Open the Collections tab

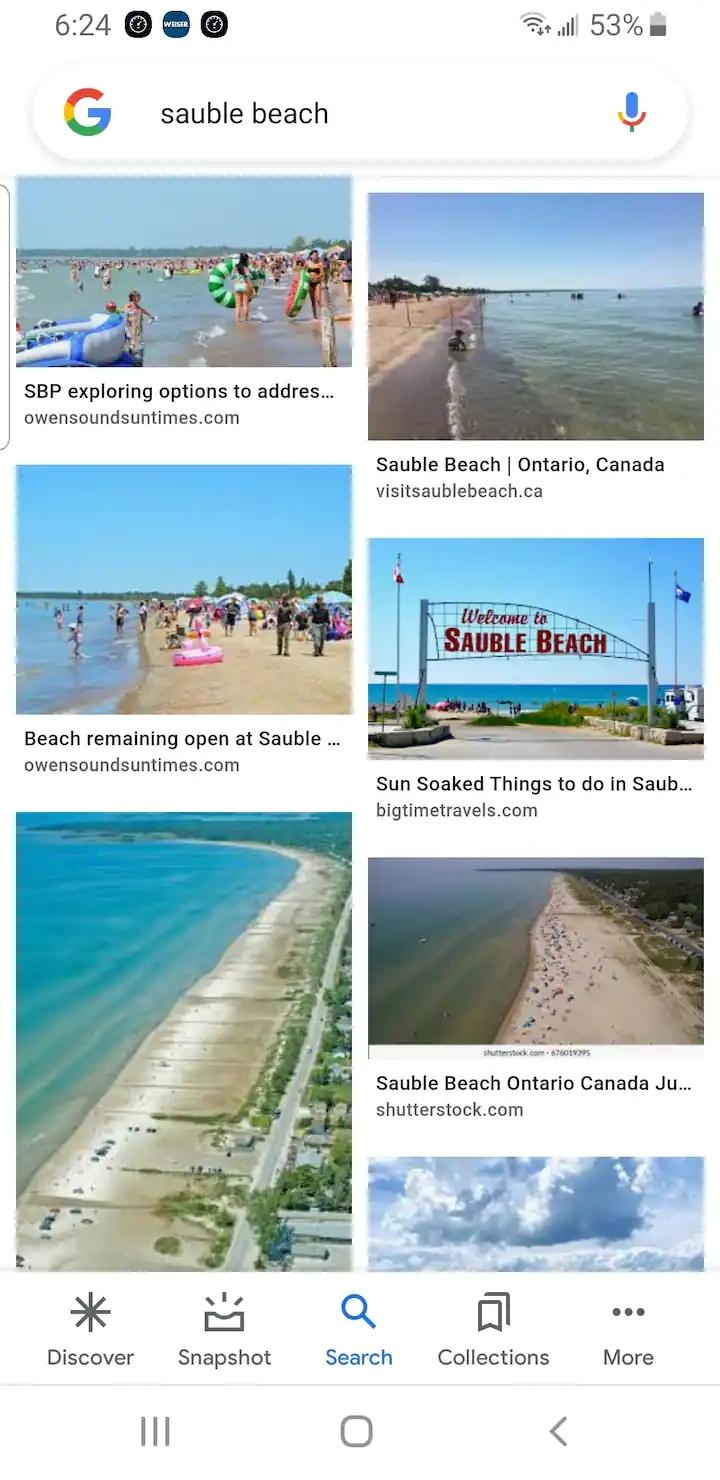[493, 1330]
